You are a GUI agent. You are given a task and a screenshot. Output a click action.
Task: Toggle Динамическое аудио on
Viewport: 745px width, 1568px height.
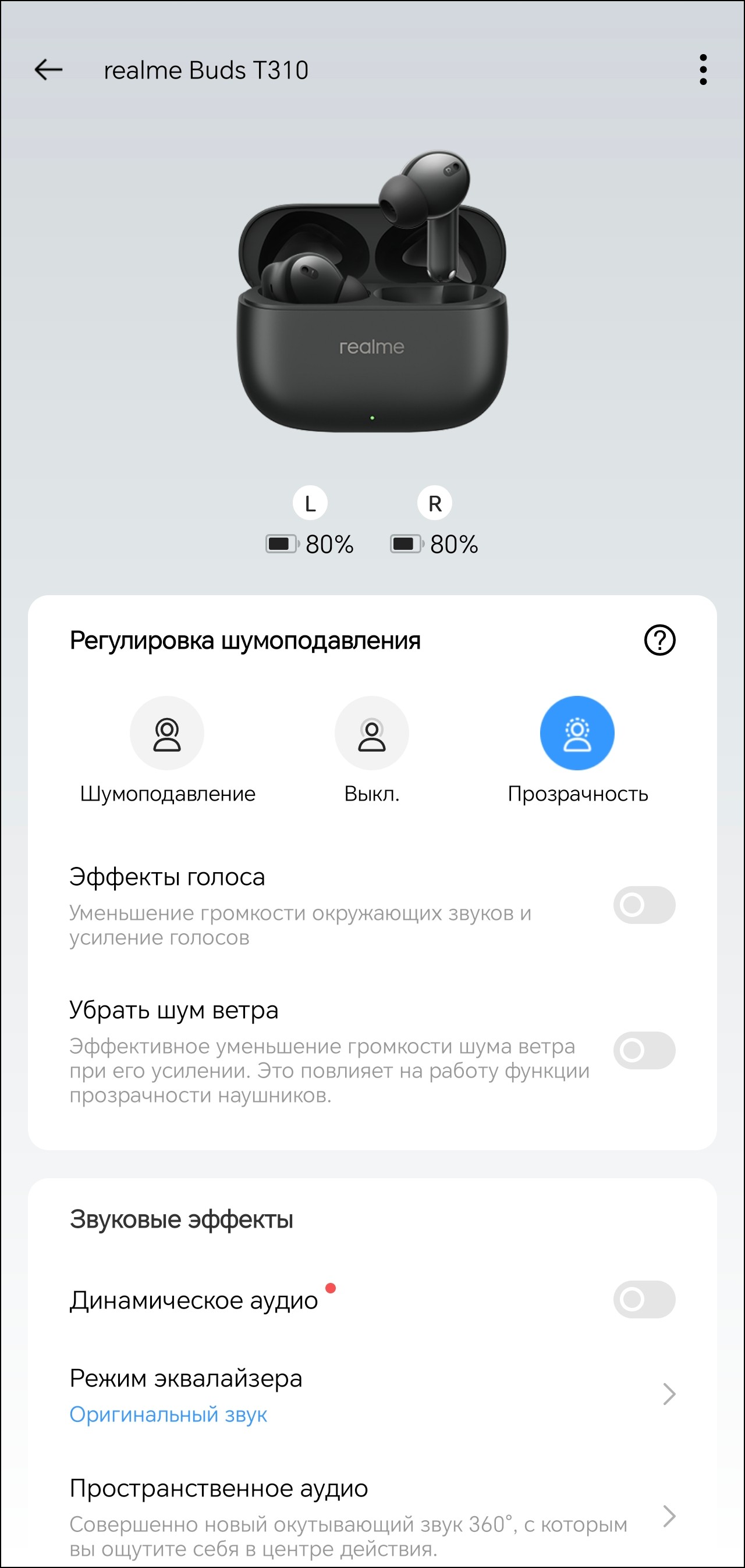[x=644, y=1300]
